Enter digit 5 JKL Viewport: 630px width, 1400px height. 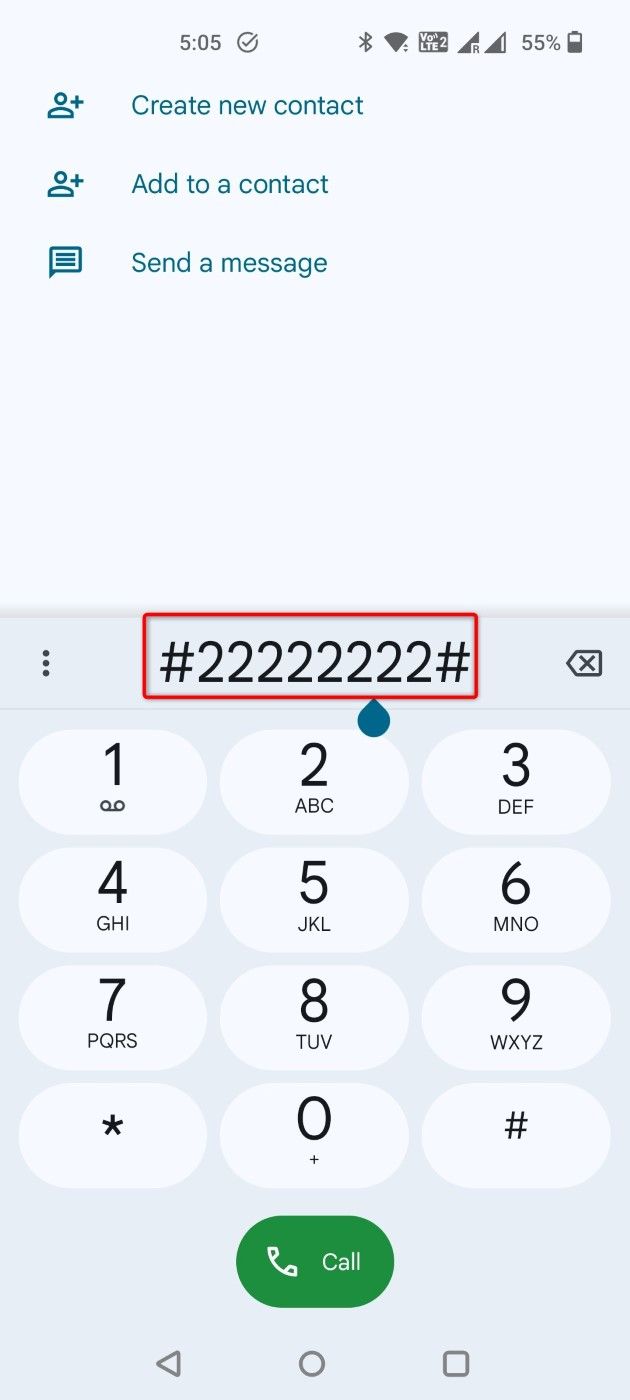pos(314,900)
